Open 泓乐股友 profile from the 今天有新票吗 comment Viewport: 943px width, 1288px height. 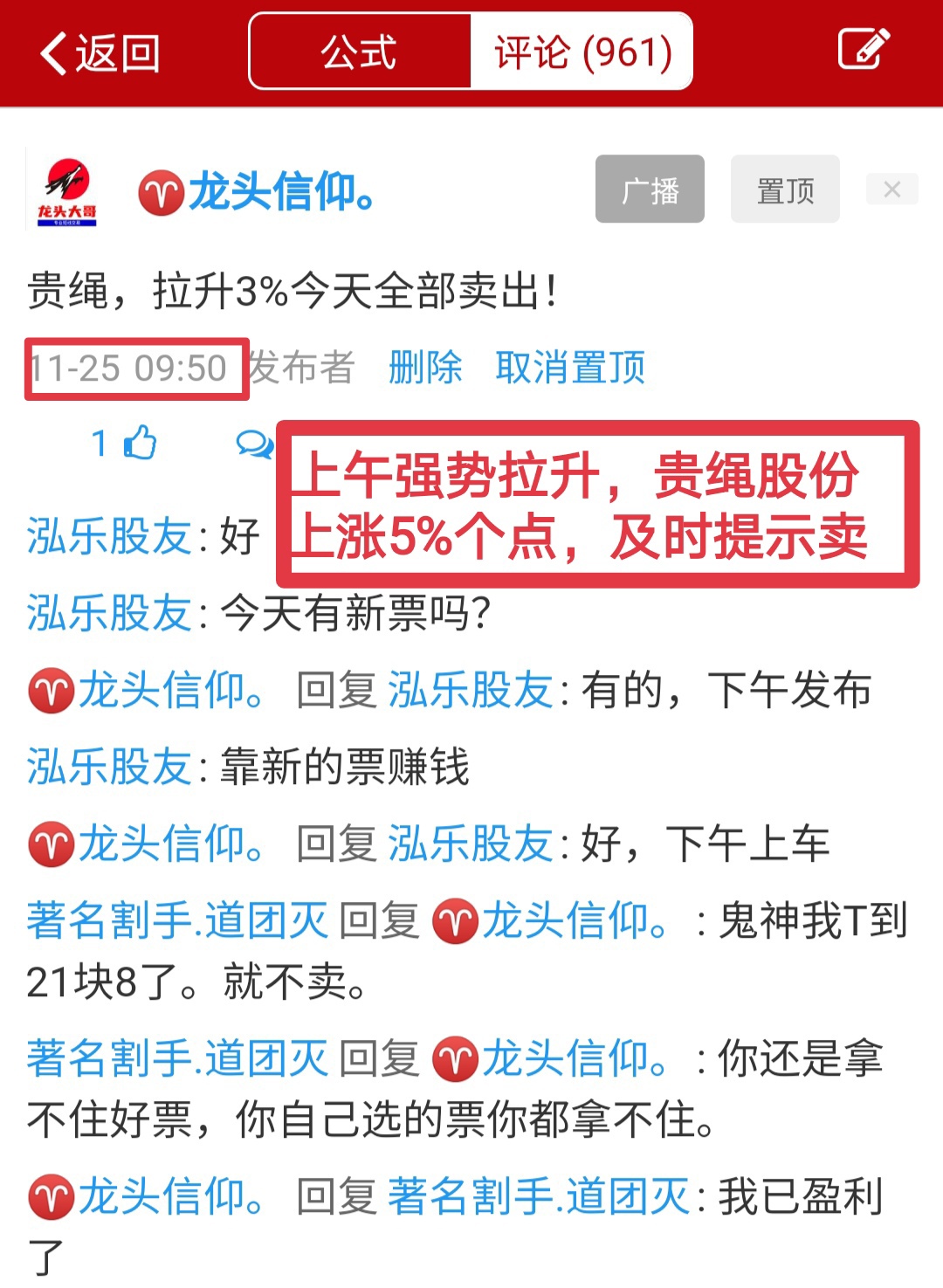tap(109, 613)
